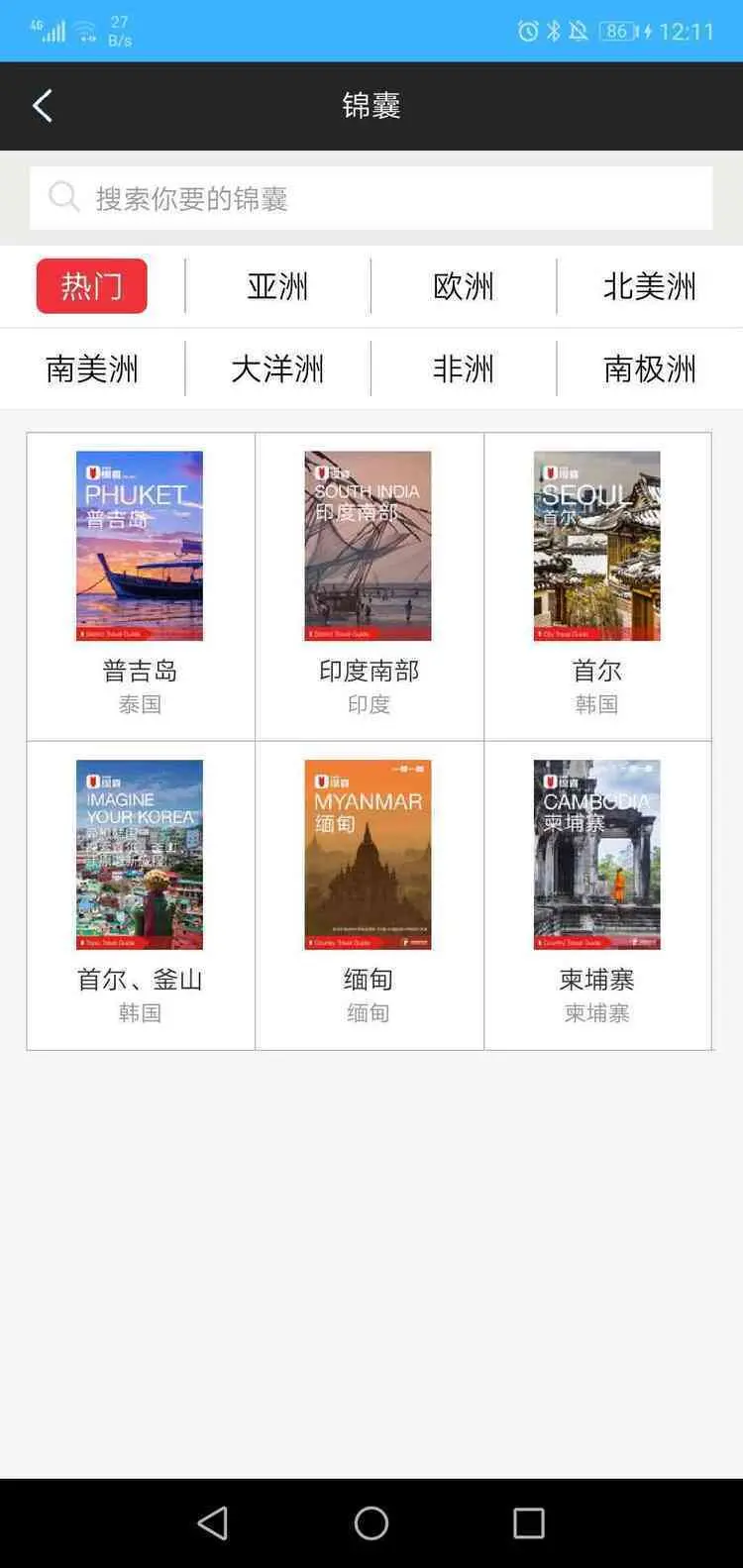743x1568 pixels.
Task: Open the 普吉岛 guide
Action: 140,584
